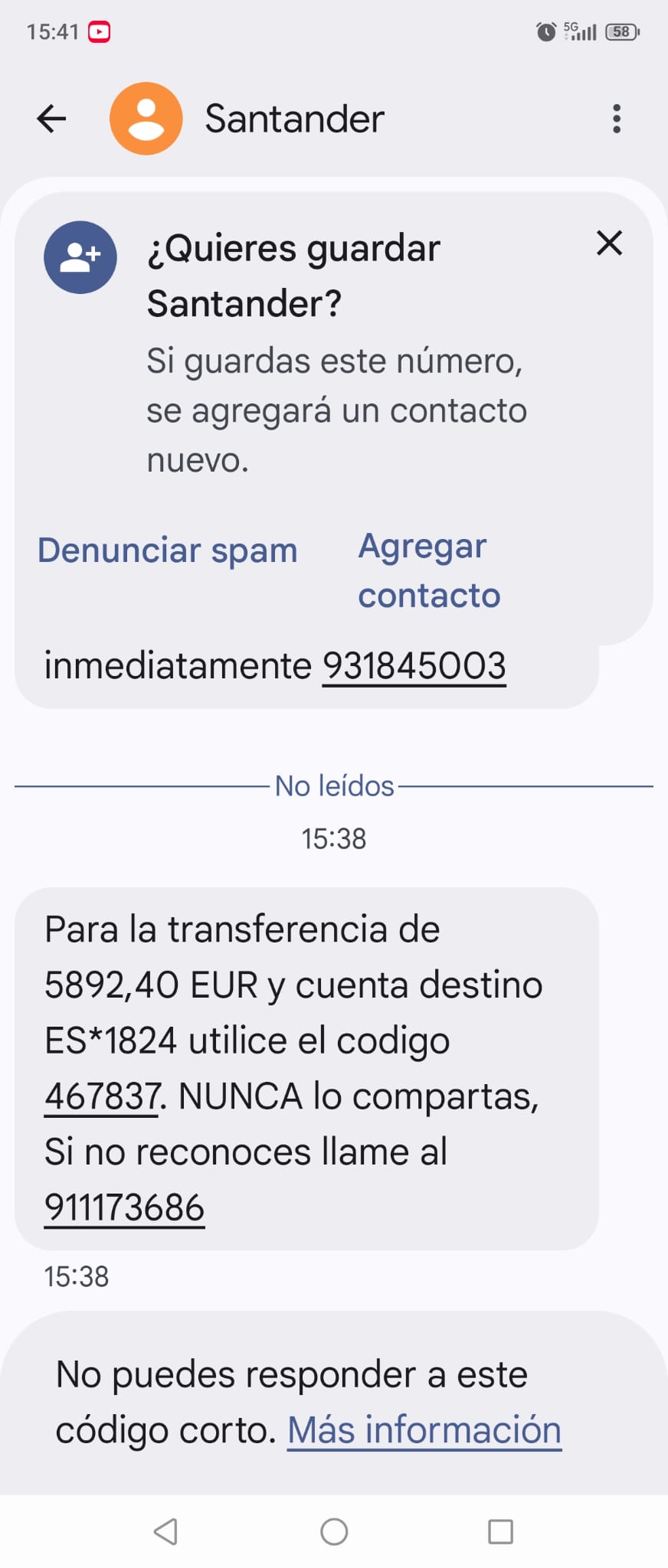
Task: Open the Santander contact avatar
Action: (x=146, y=119)
